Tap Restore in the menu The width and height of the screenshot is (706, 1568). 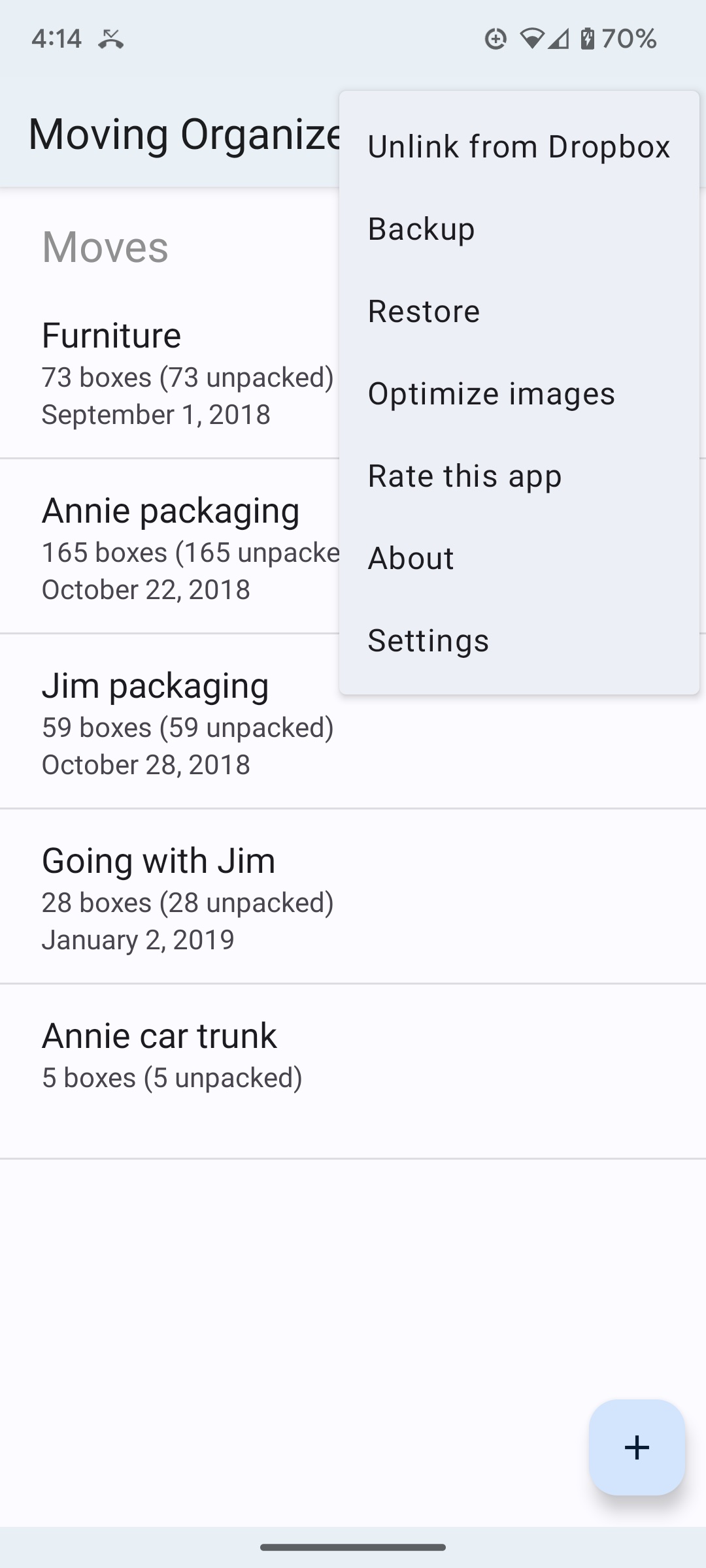(x=519, y=311)
